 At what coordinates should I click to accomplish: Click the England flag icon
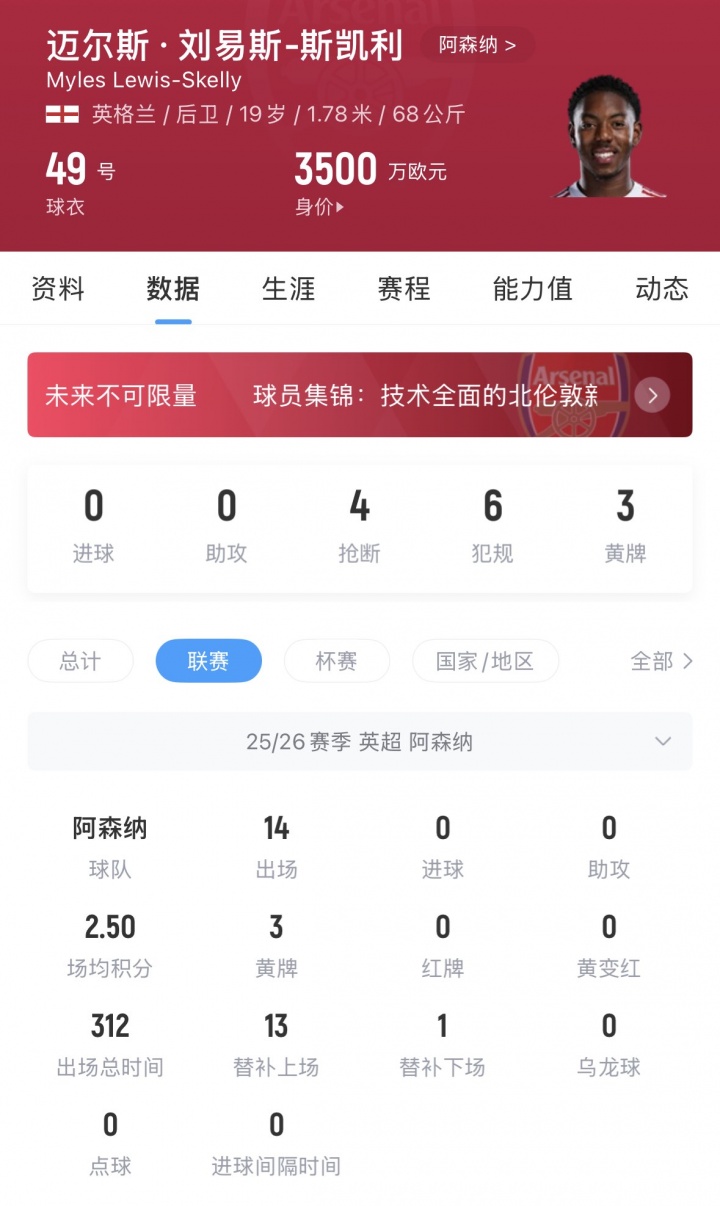[x=61, y=113]
